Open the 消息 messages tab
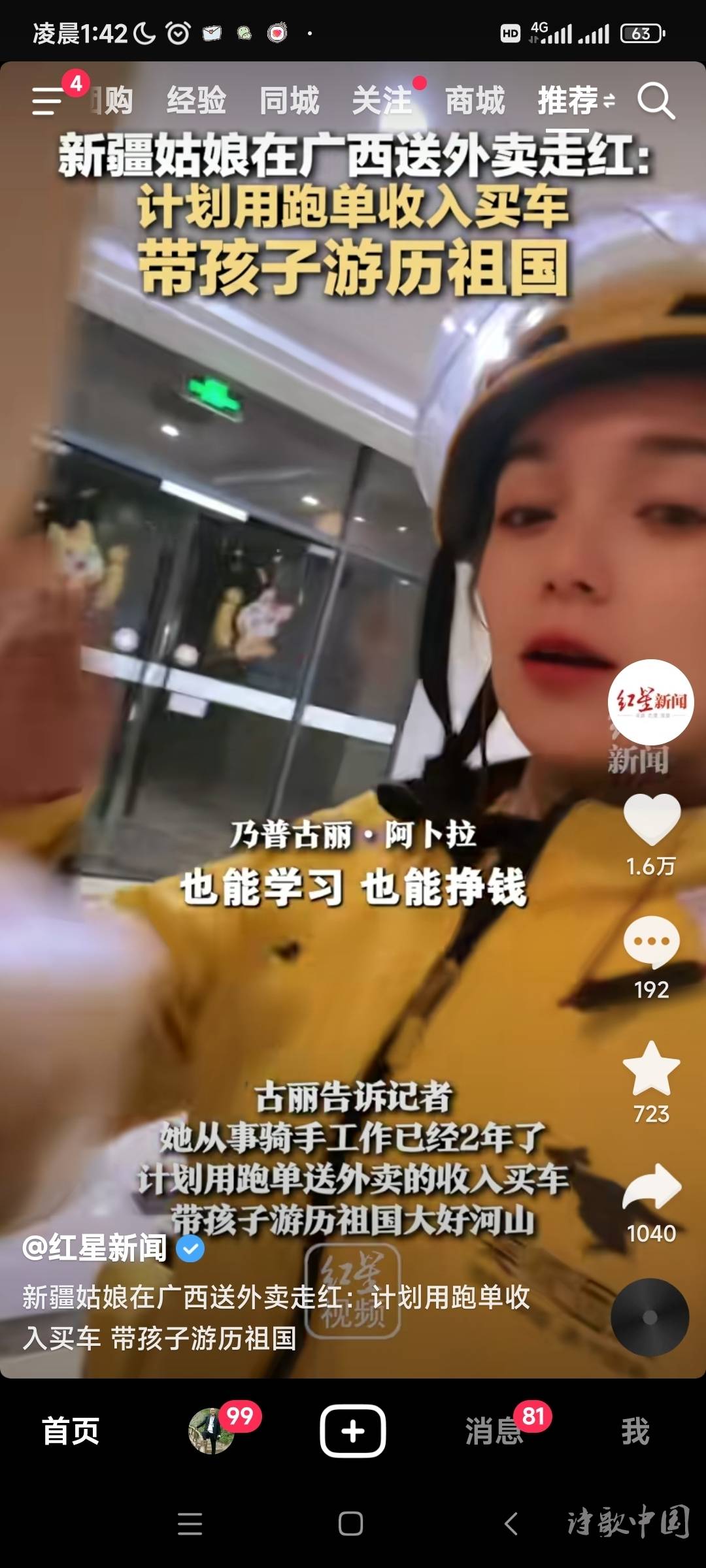706x1568 pixels. [494, 1431]
